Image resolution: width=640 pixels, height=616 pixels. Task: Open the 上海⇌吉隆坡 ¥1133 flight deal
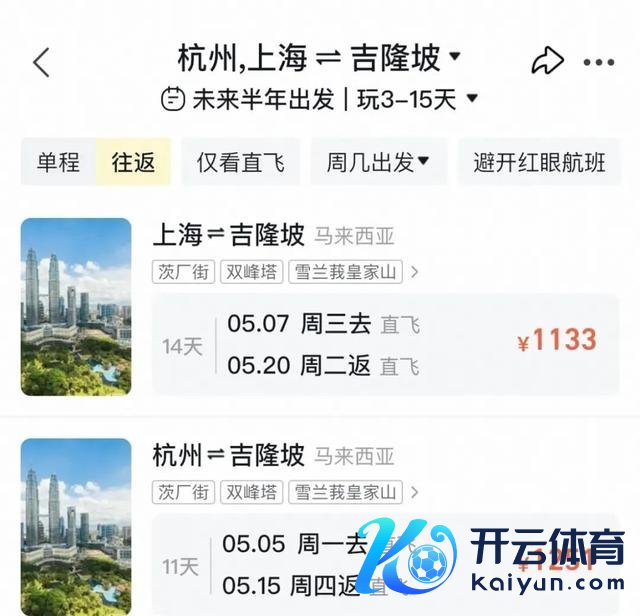click(385, 344)
